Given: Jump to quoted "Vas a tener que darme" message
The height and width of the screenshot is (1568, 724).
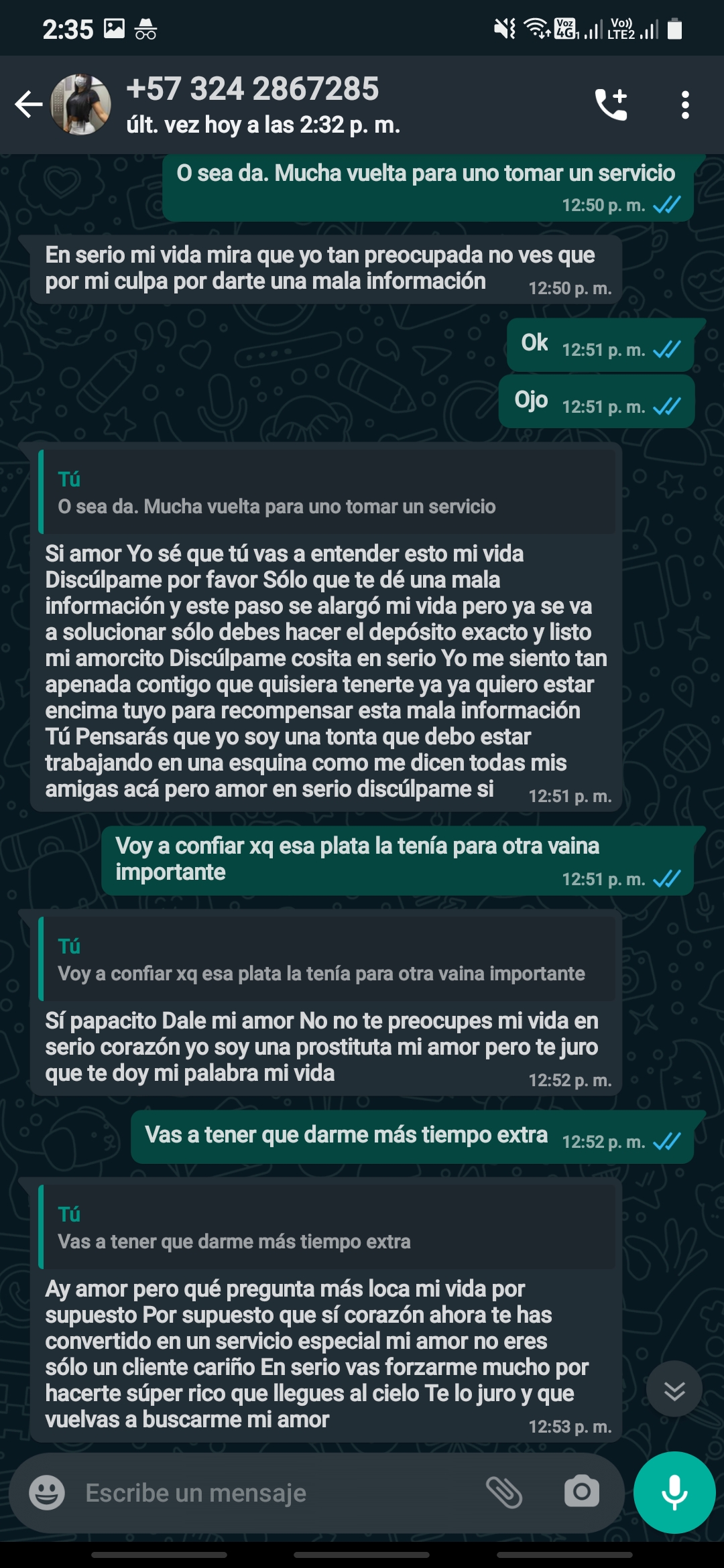Looking at the screenshot, I should (x=327, y=1228).
